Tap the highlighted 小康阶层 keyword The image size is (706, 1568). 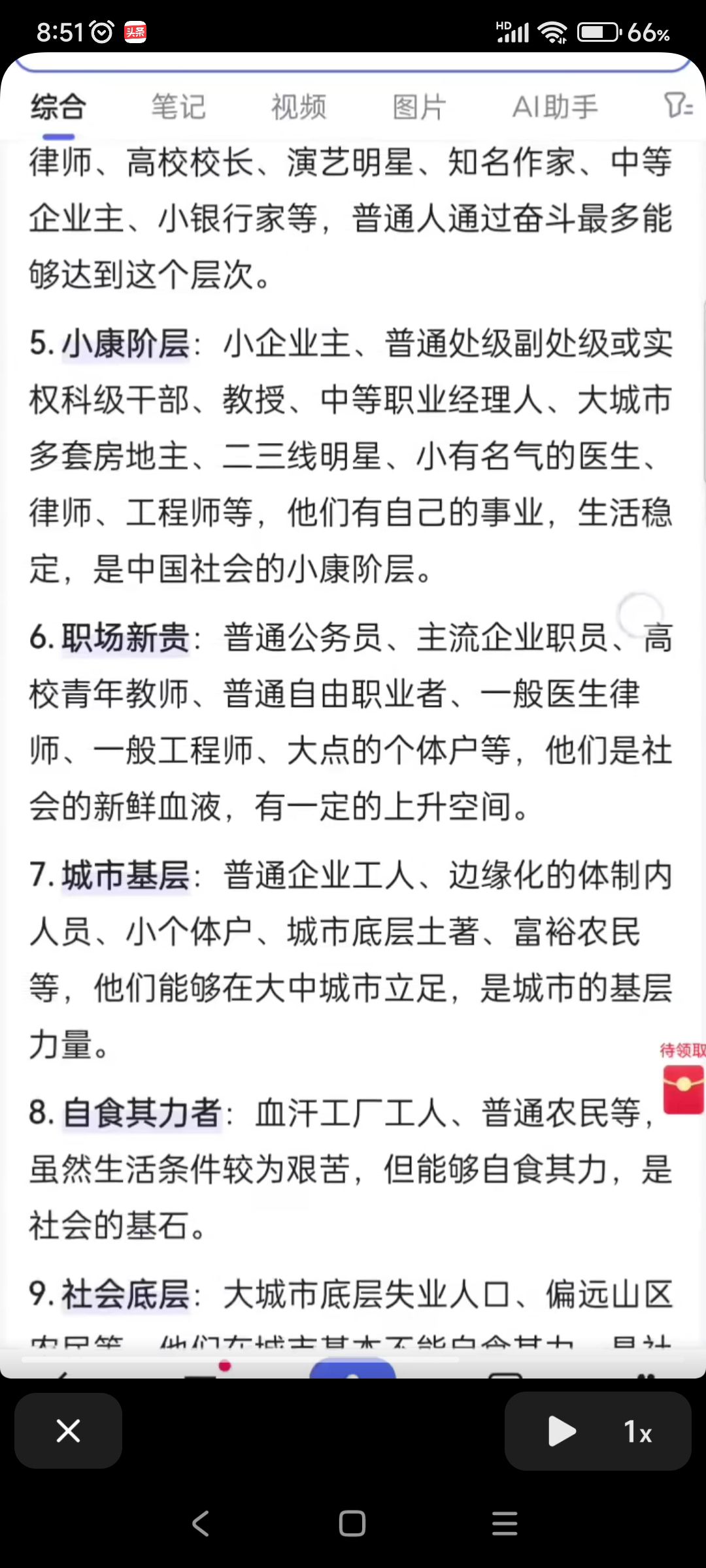pos(126,344)
